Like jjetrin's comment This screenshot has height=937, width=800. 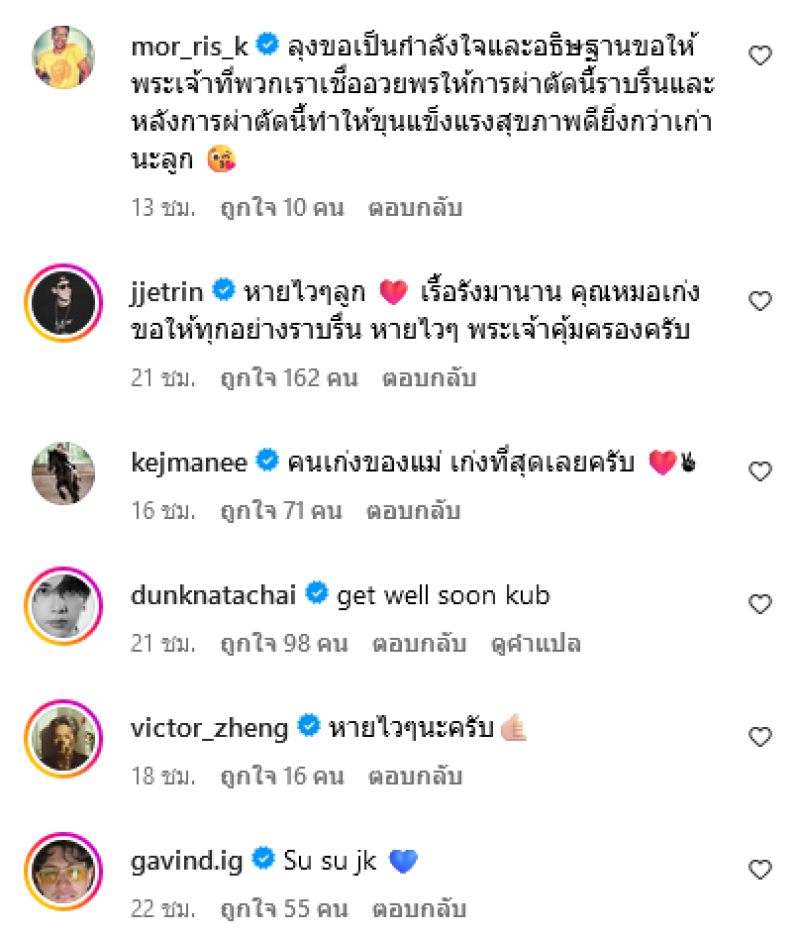[760, 300]
